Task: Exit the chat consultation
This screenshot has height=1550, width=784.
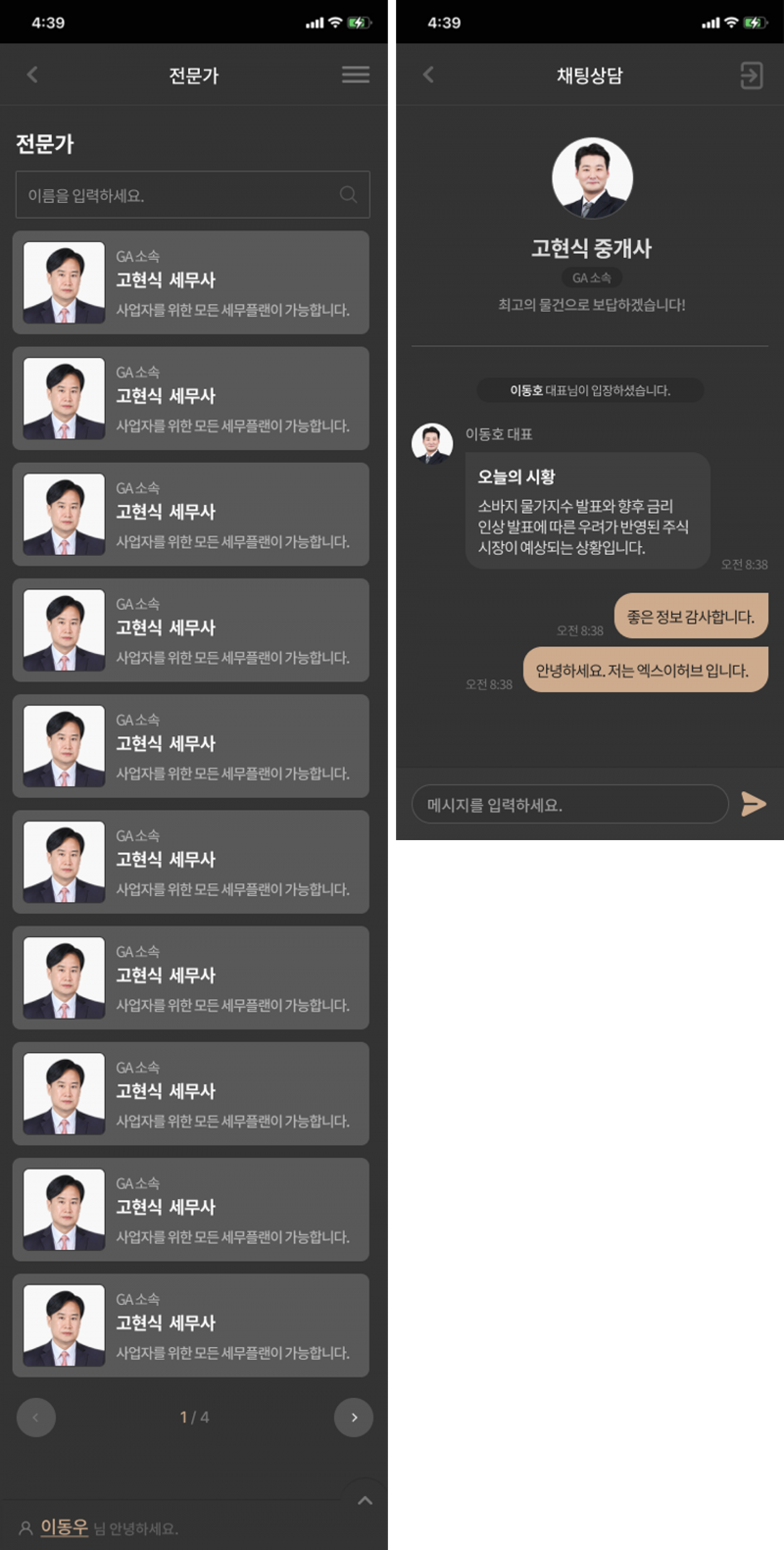Action: (x=751, y=75)
